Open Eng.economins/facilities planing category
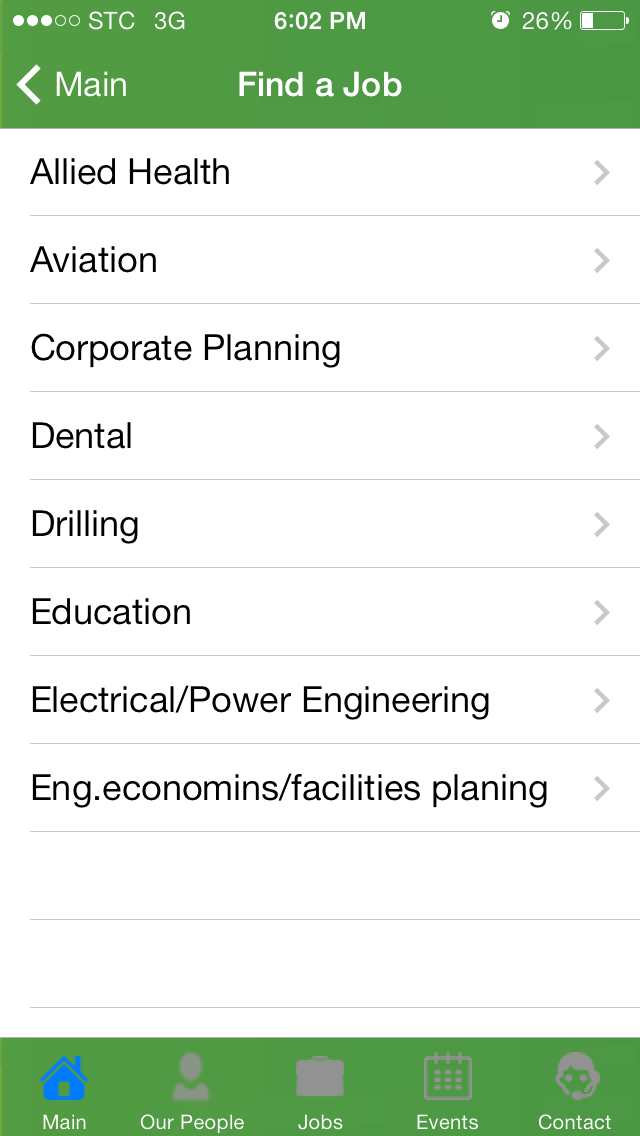Viewport: 640px width, 1136px height. tap(320, 789)
